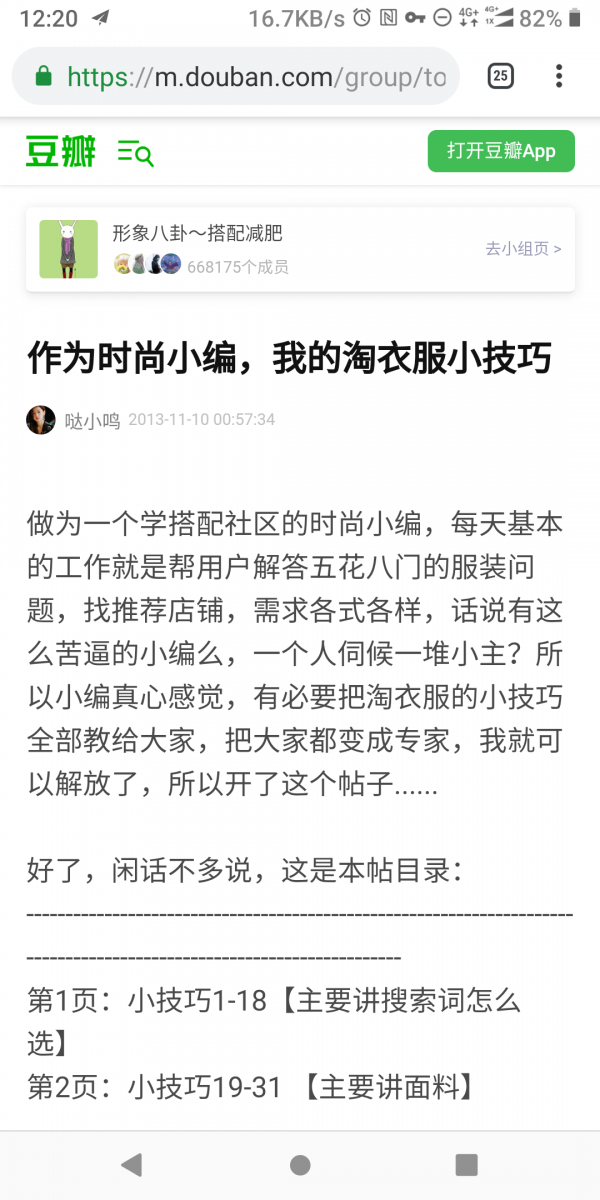Tap the system back button
This screenshot has width=600, height=1200.
(x=131, y=1164)
